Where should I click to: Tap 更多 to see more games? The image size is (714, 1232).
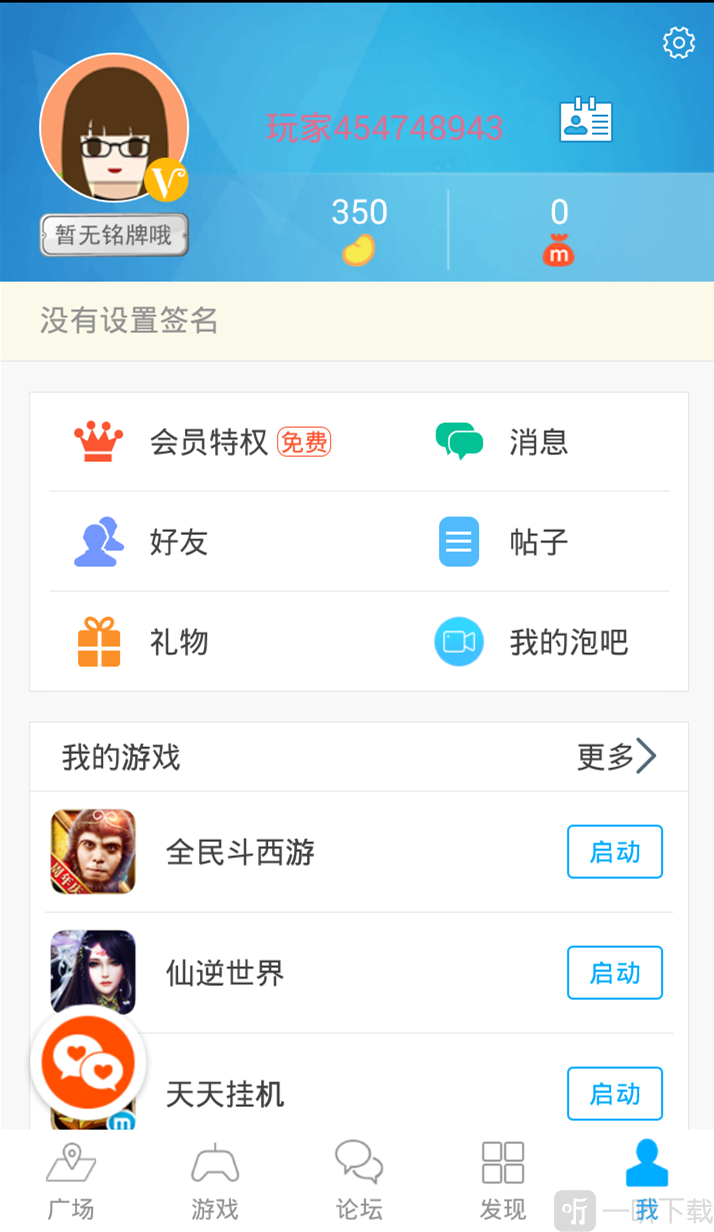[616, 757]
